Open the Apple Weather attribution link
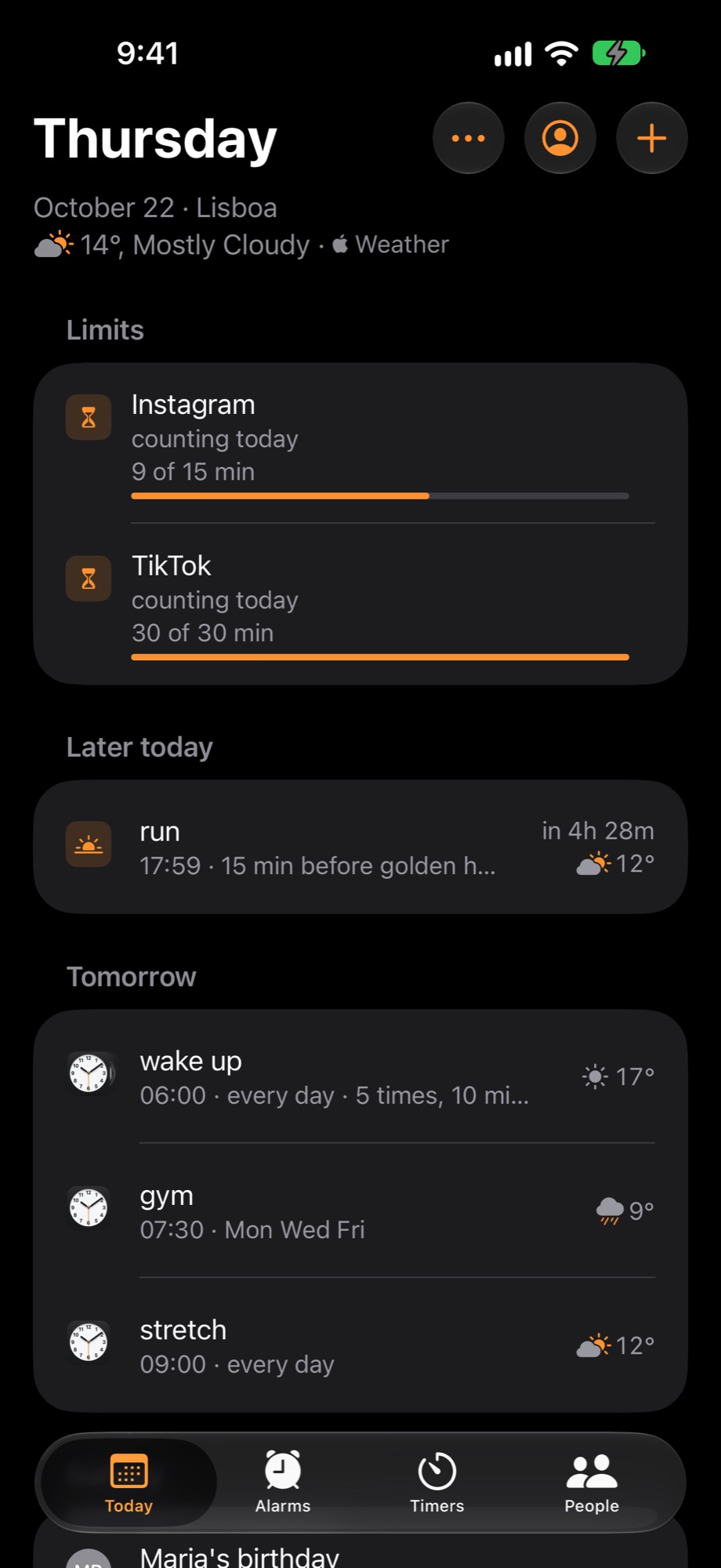This screenshot has width=721, height=1568. [x=390, y=245]
